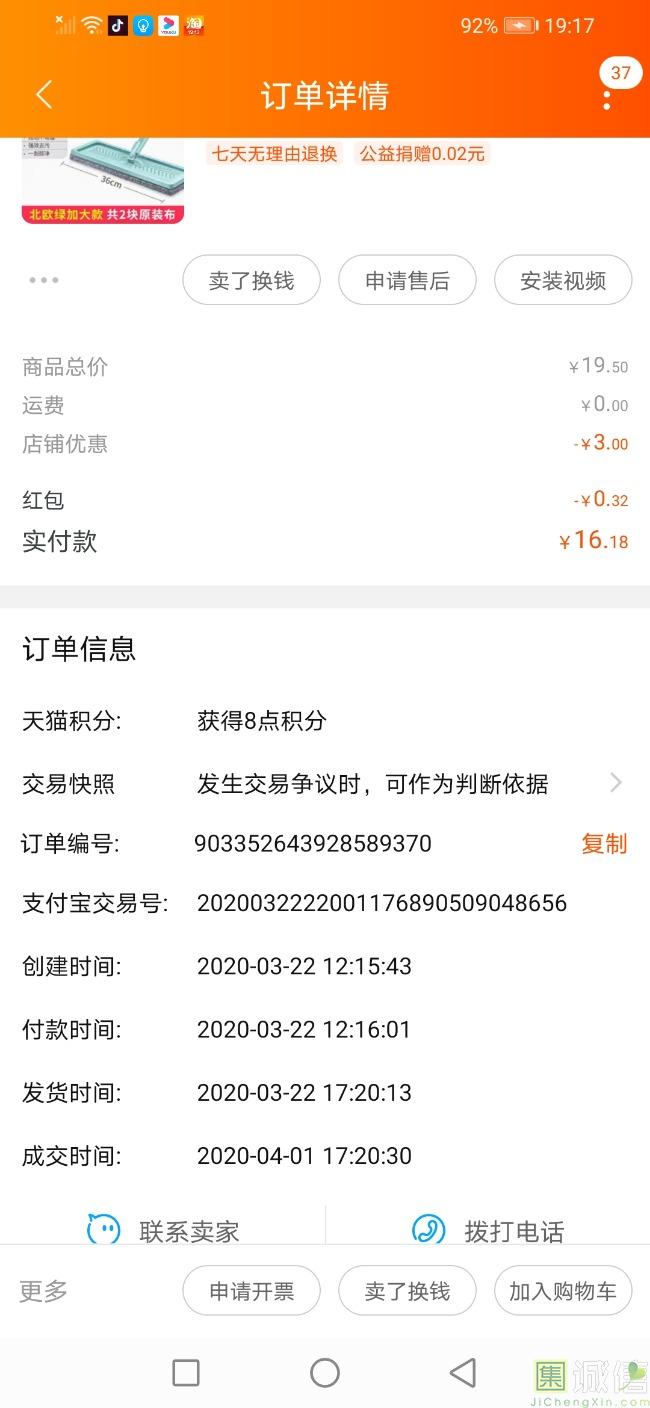Call the seller with 拨打电话
Image resolution: width=650 pixels, height=1408 pixels.
(488, 1230)
